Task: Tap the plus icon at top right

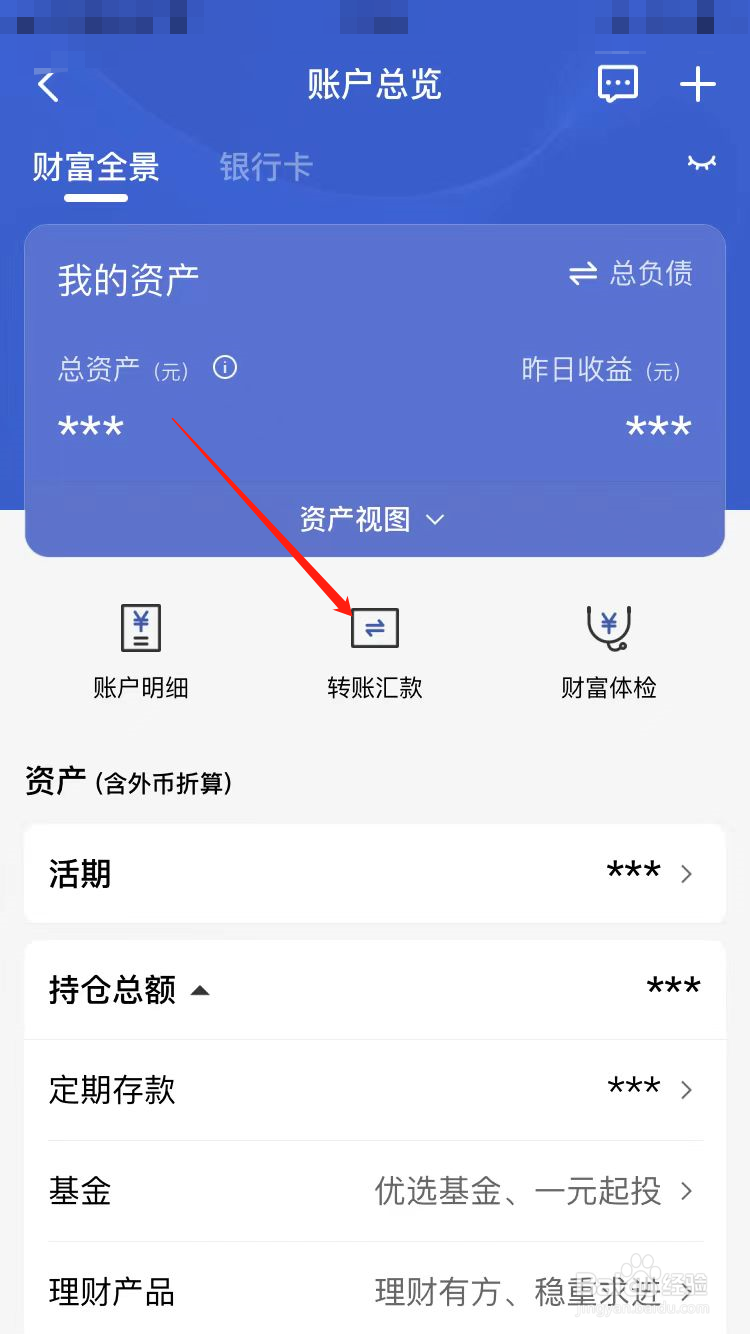Action: point(697,84)
